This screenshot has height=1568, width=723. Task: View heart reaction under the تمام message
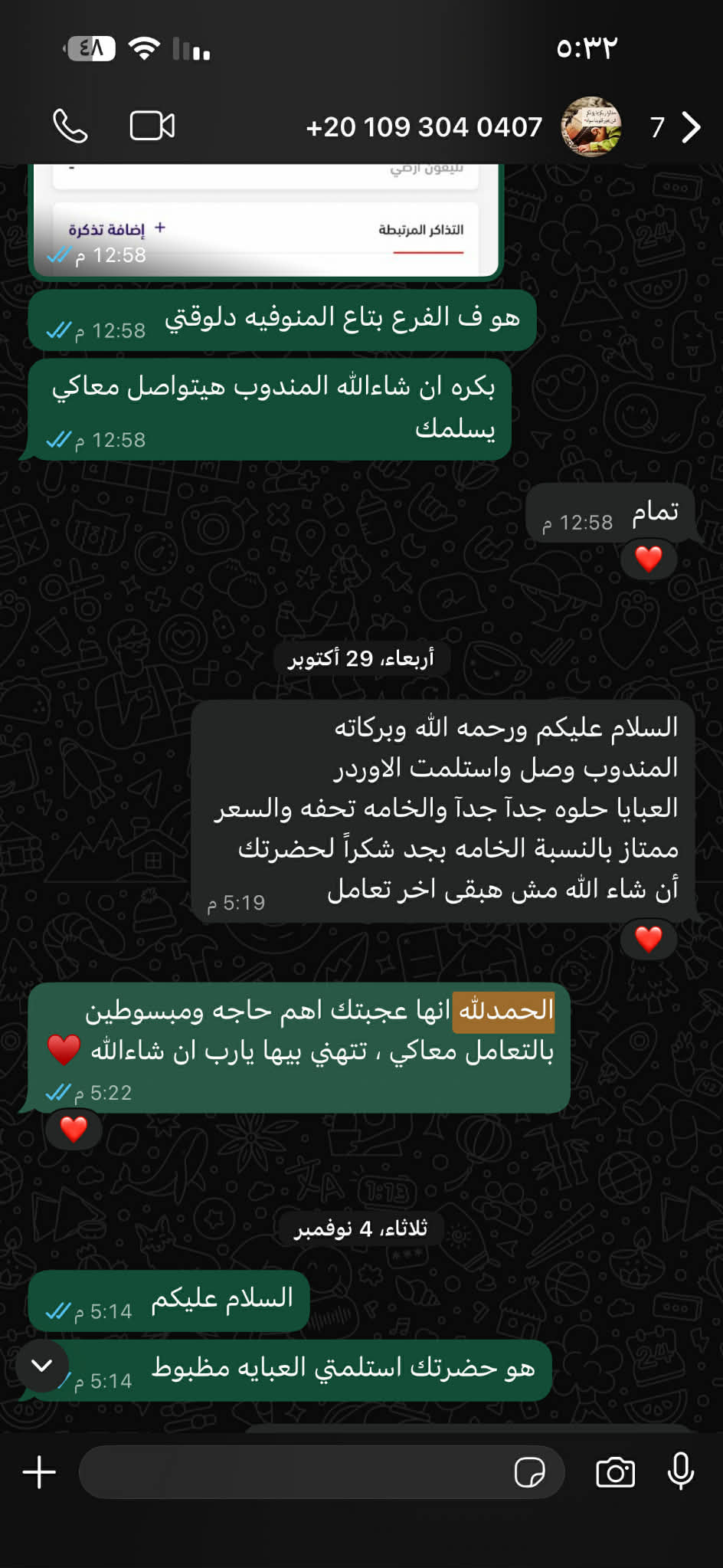649,559
